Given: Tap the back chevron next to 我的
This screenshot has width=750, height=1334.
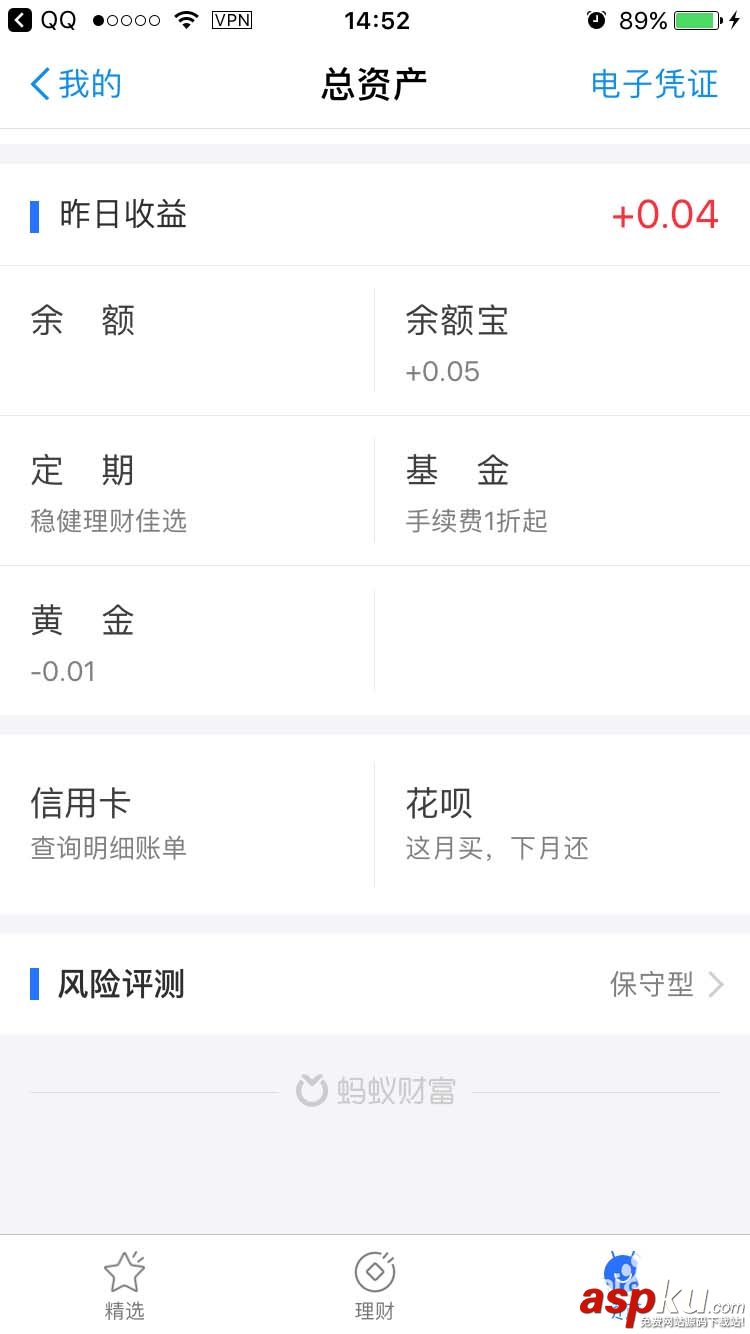Looking at the screenshot, I should pos(38,84).
